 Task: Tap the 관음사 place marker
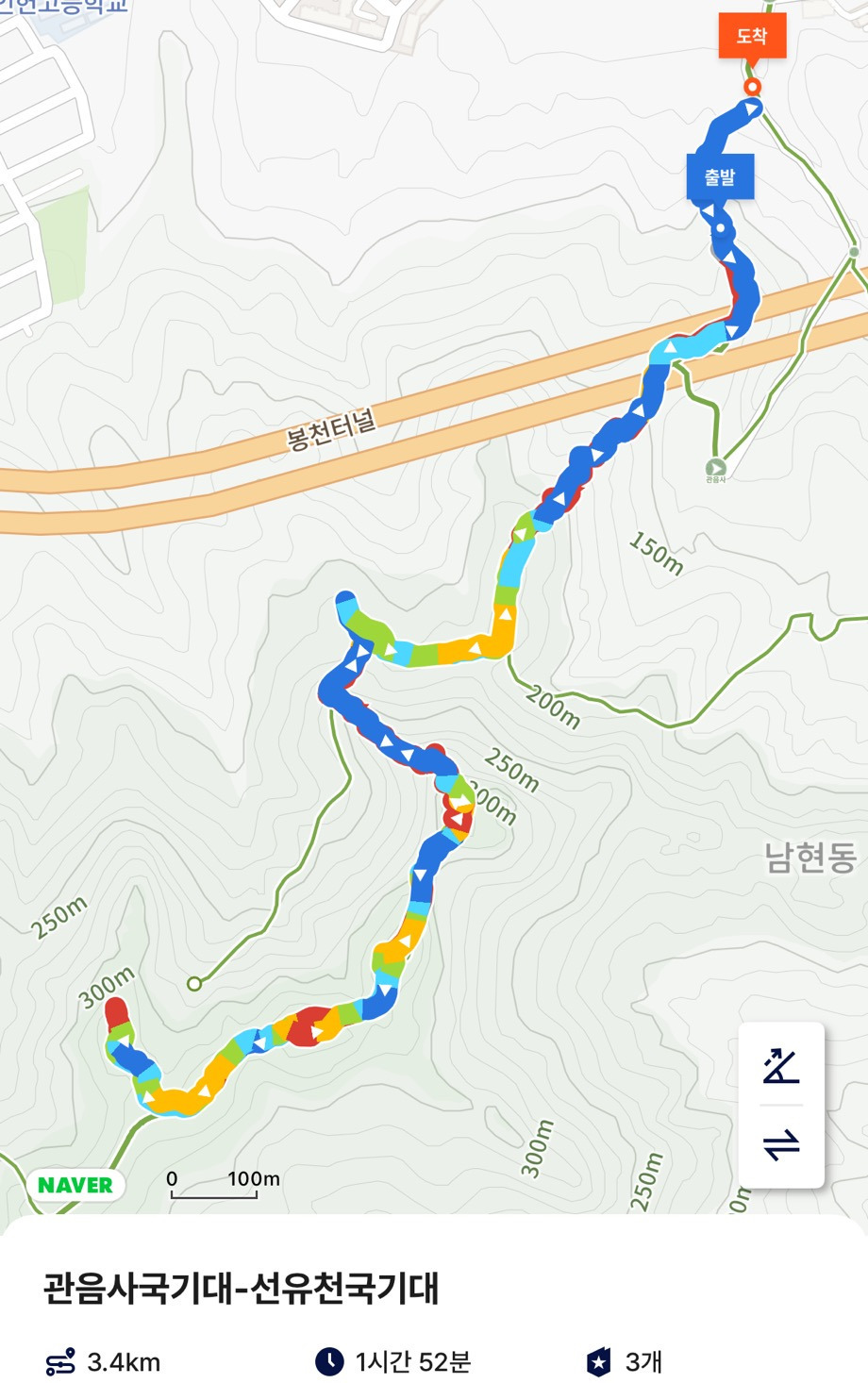click(x=716, y=467)
